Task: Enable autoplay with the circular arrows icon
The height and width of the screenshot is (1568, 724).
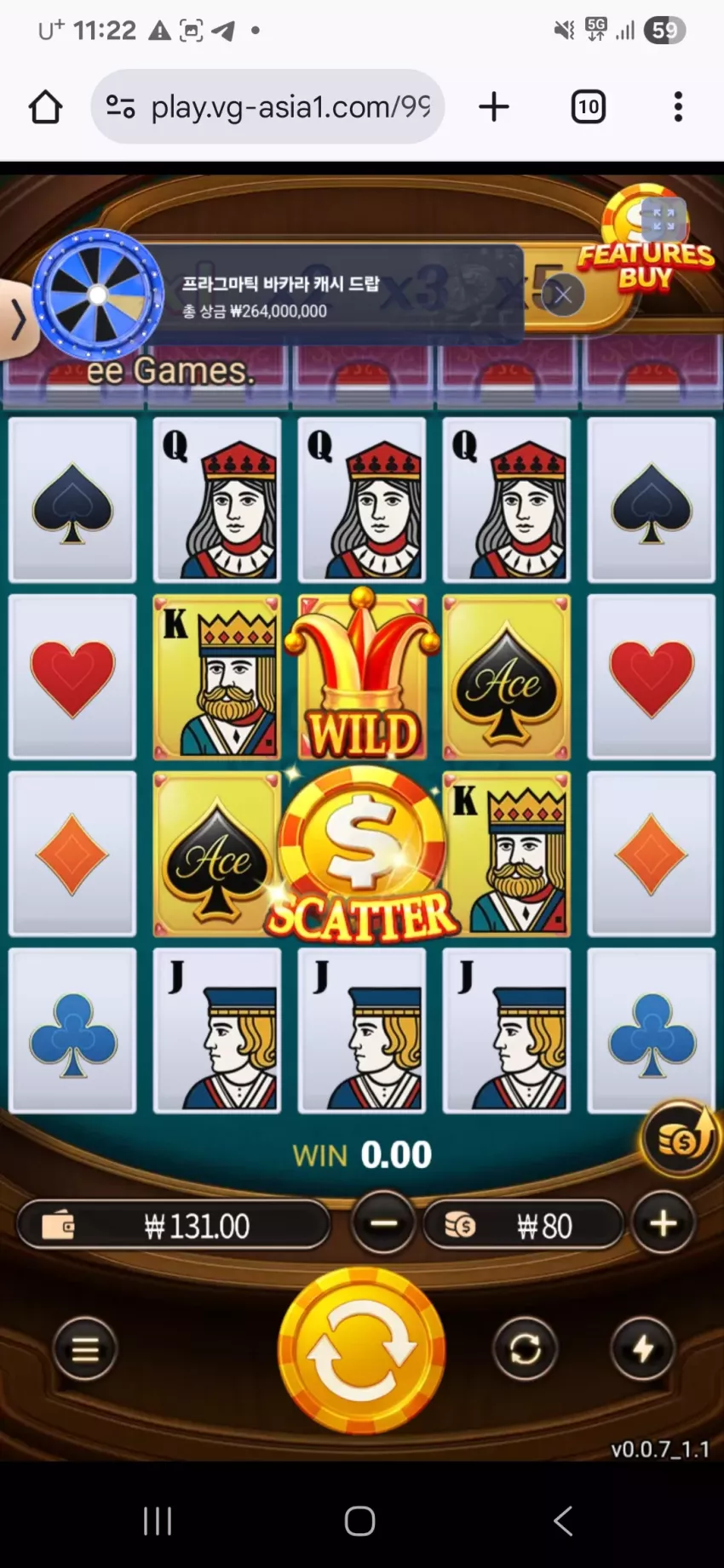Action: pos(525,1348)
